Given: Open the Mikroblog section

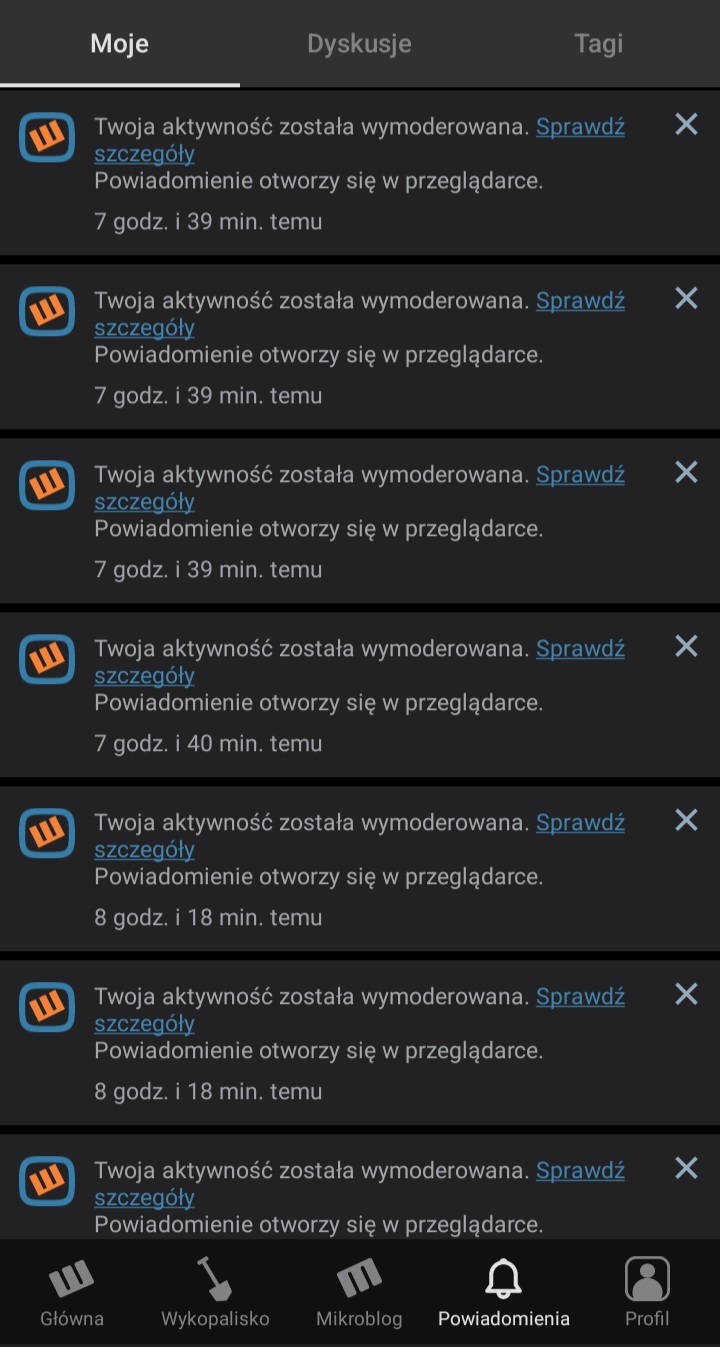Looking at the screenshot, I should pos(359,1293).
